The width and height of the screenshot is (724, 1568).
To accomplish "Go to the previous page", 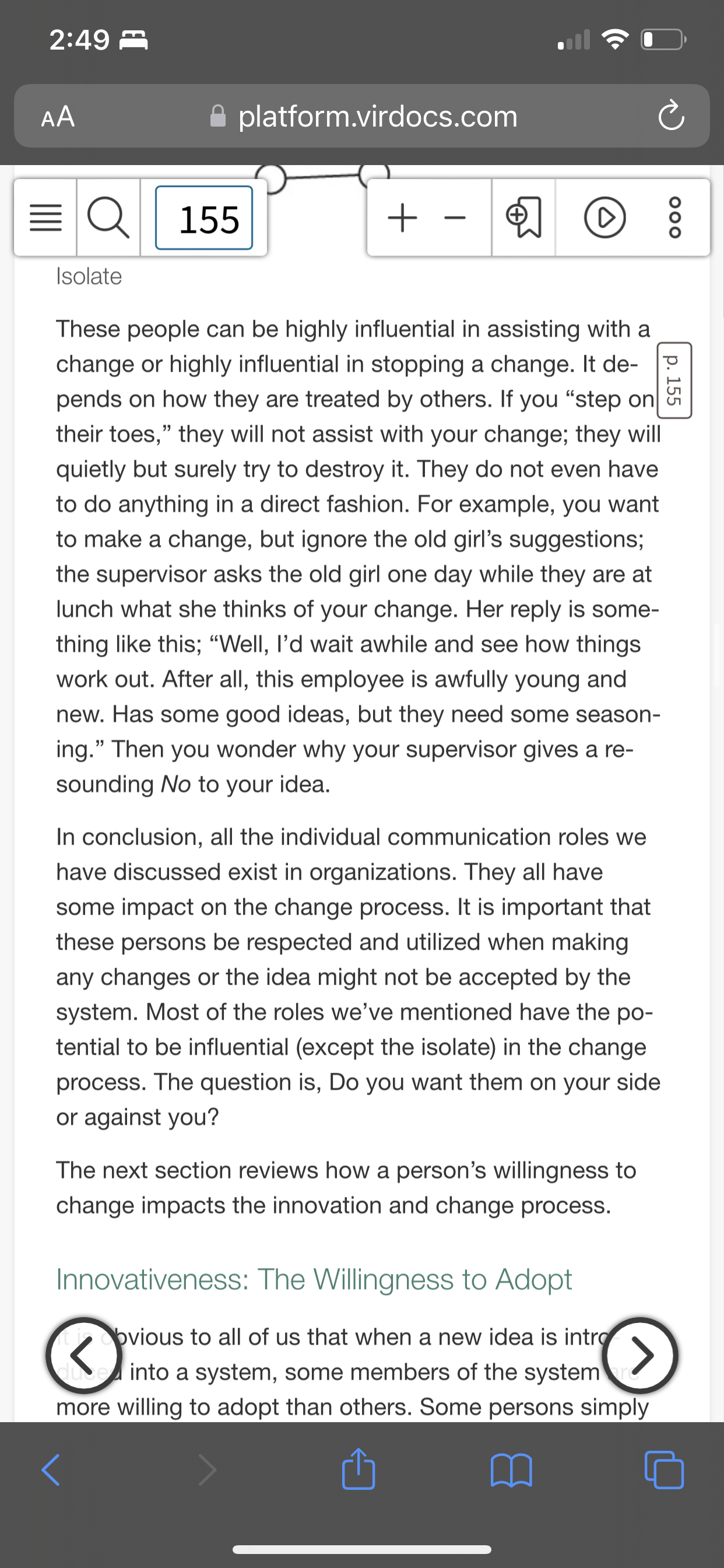I will [84, 1356].
